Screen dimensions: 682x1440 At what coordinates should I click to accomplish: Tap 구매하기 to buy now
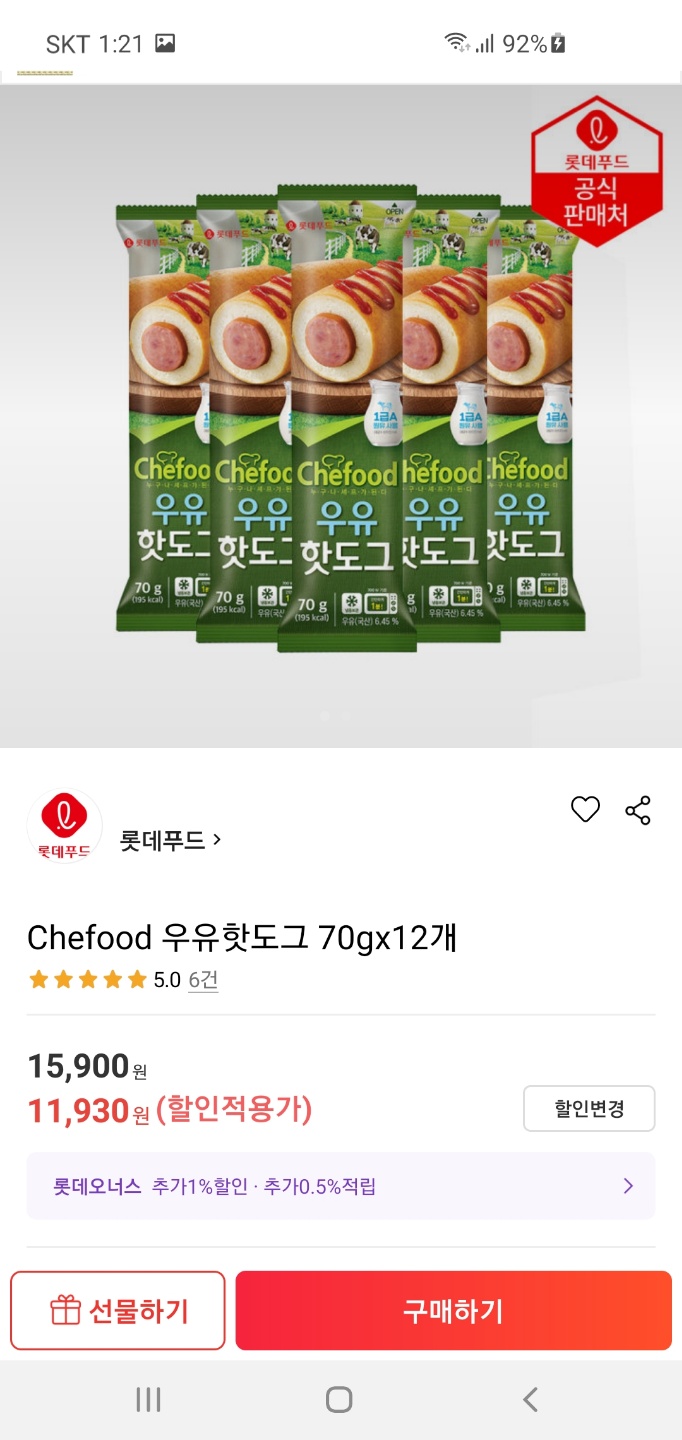pyautogui.click(x=453, y=1311)
